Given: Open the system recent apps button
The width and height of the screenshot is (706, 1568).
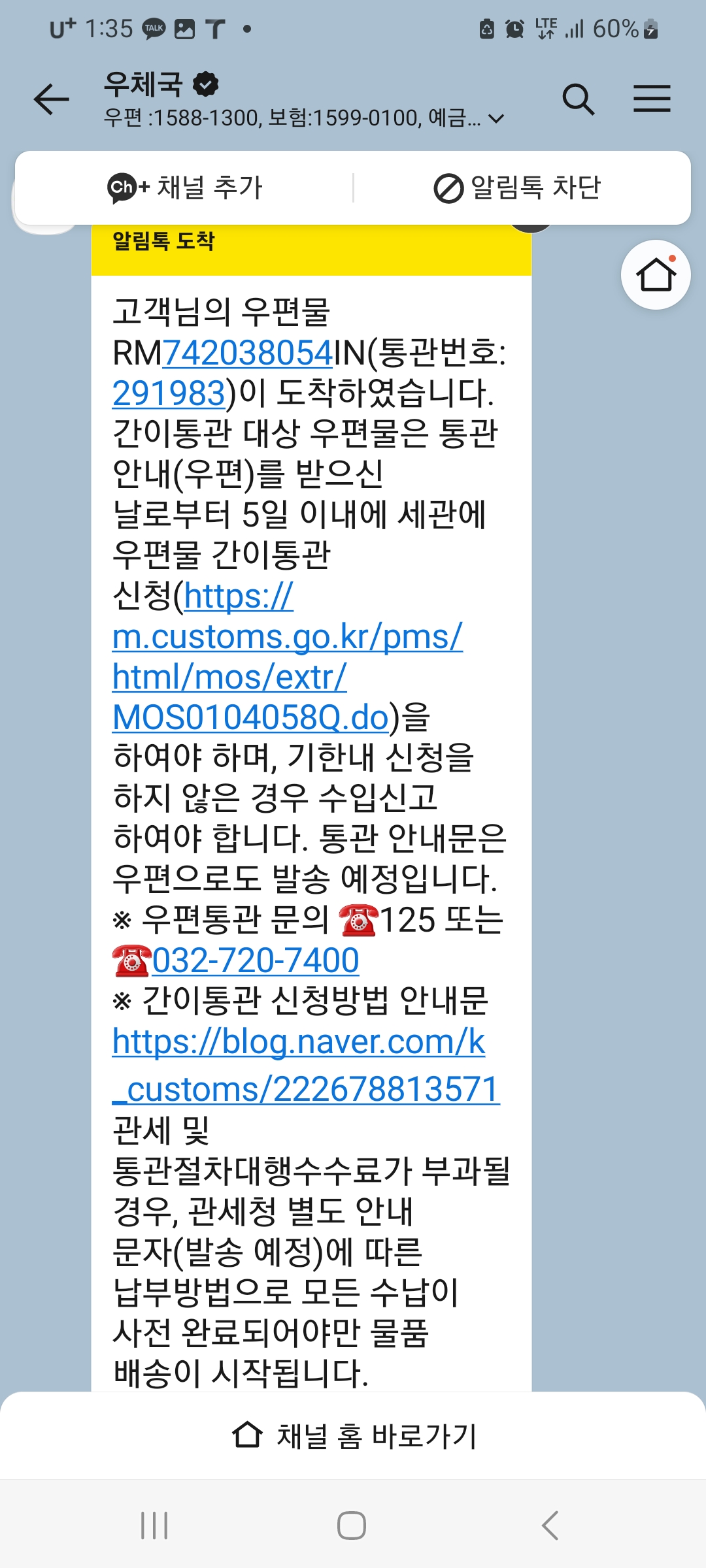Looking at the screenshot, I should click(x=154, y=1526).
